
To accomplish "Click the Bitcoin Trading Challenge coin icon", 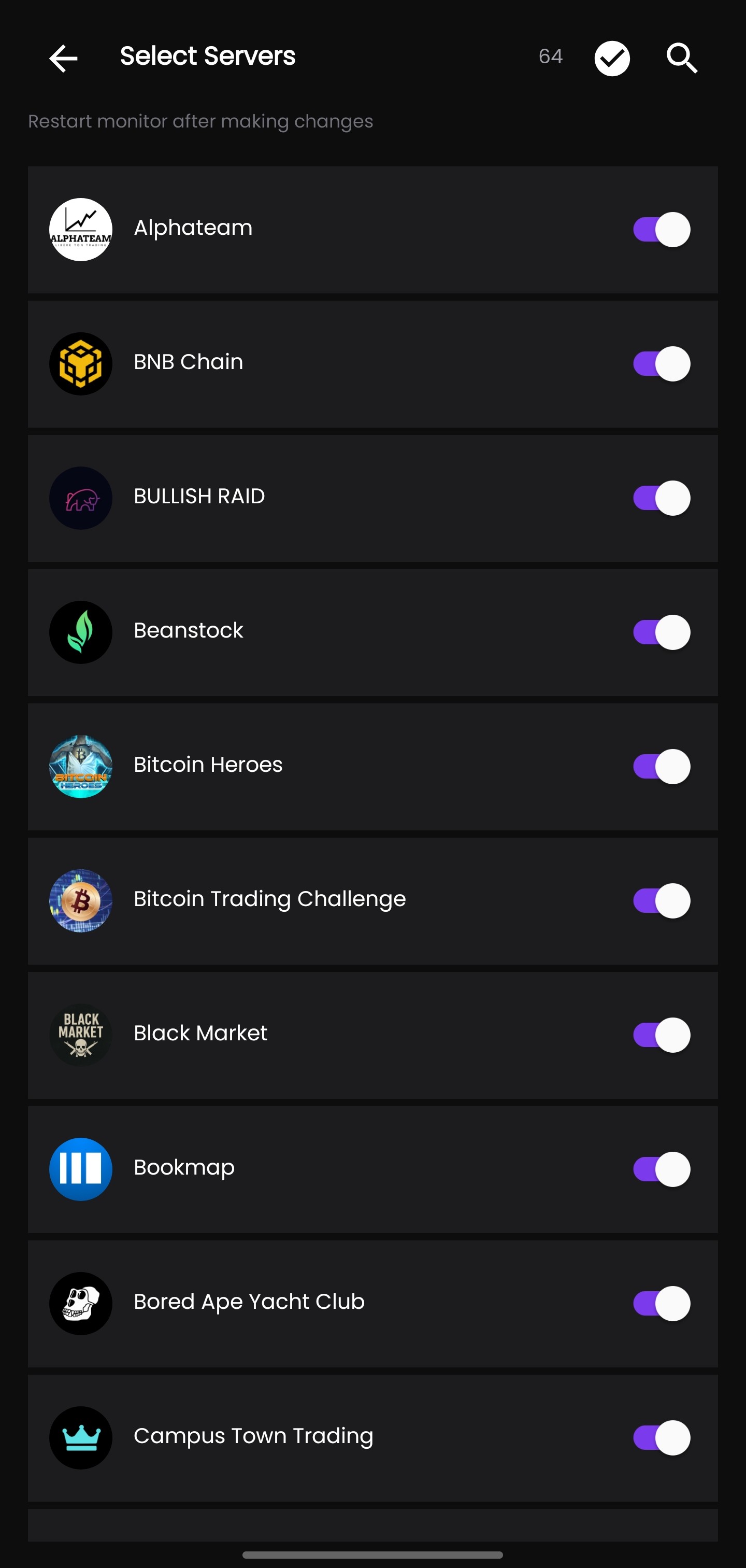I will [x=80, y=901].
